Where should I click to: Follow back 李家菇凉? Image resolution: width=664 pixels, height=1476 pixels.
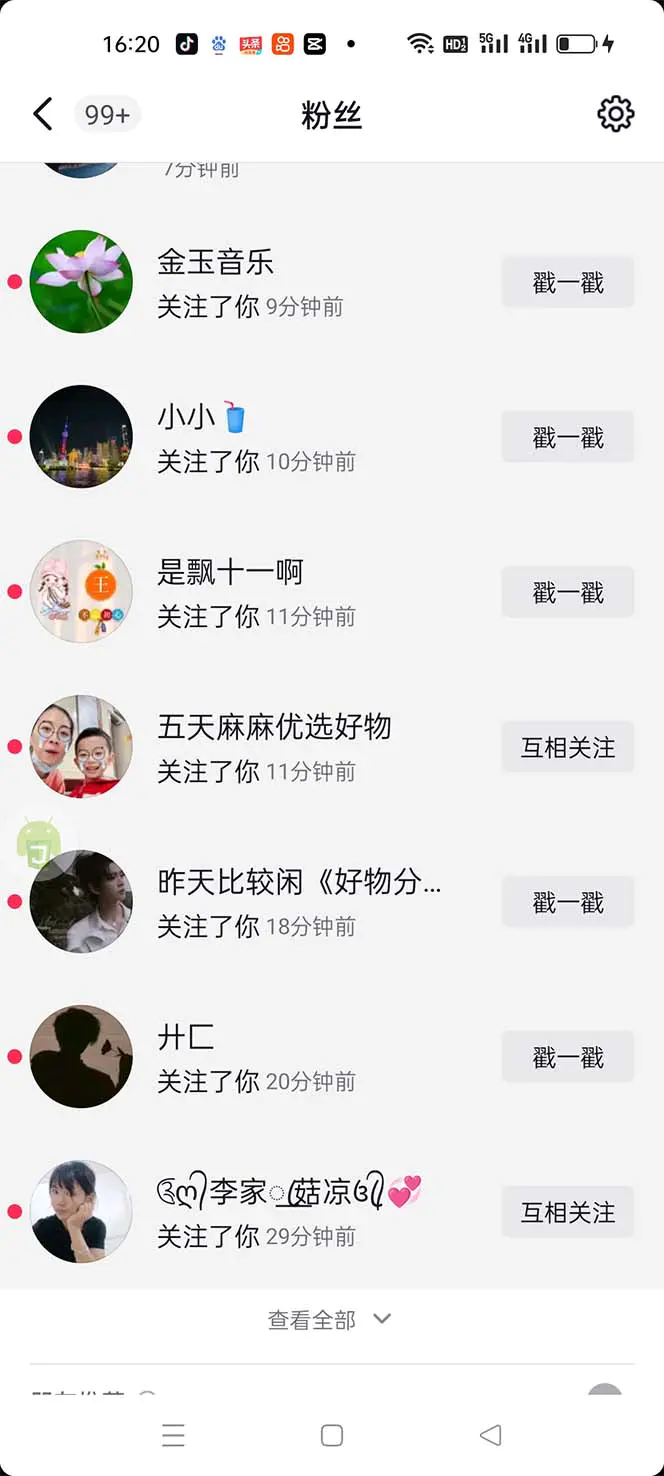[567, 1213]
